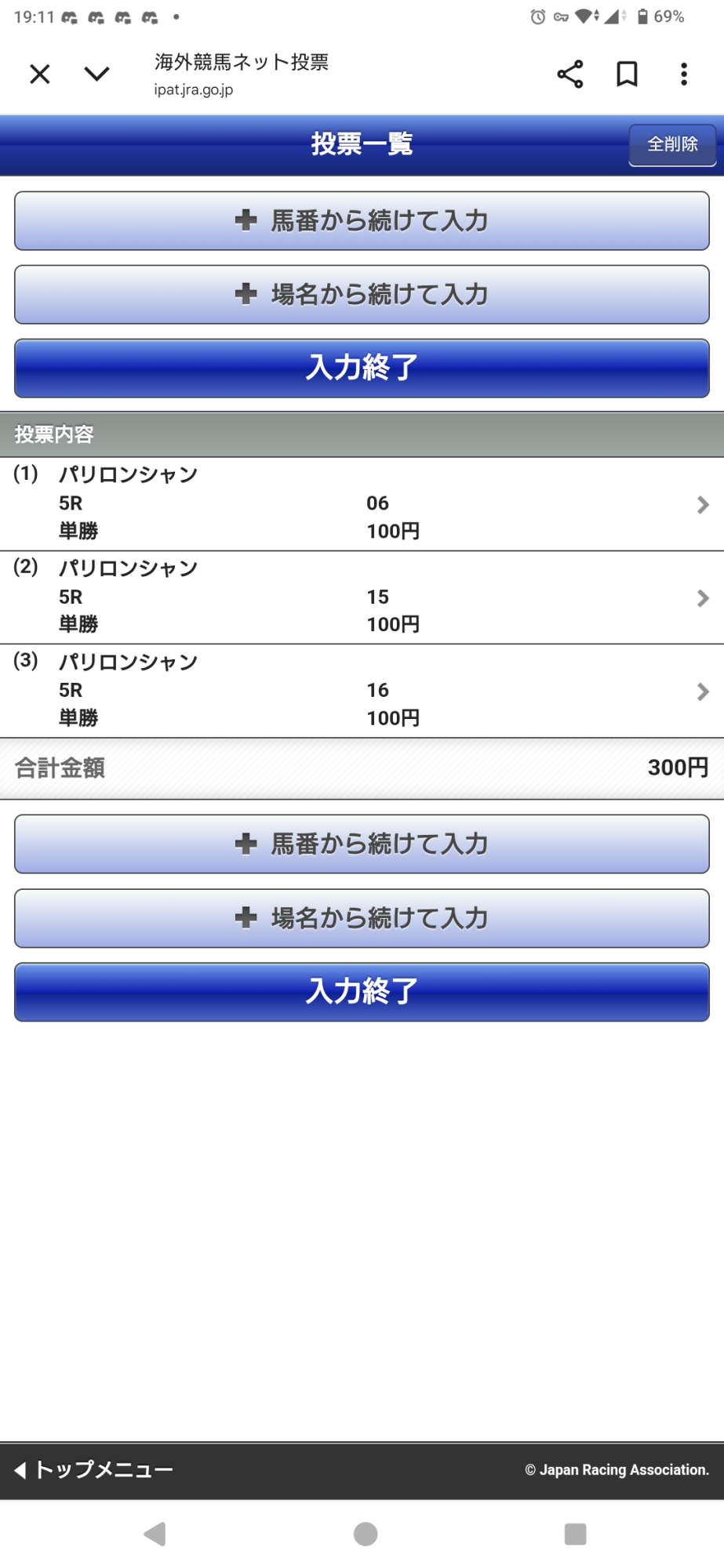
Task: Tap 全削除 to delete all bets
Action: tap(672, 144)
